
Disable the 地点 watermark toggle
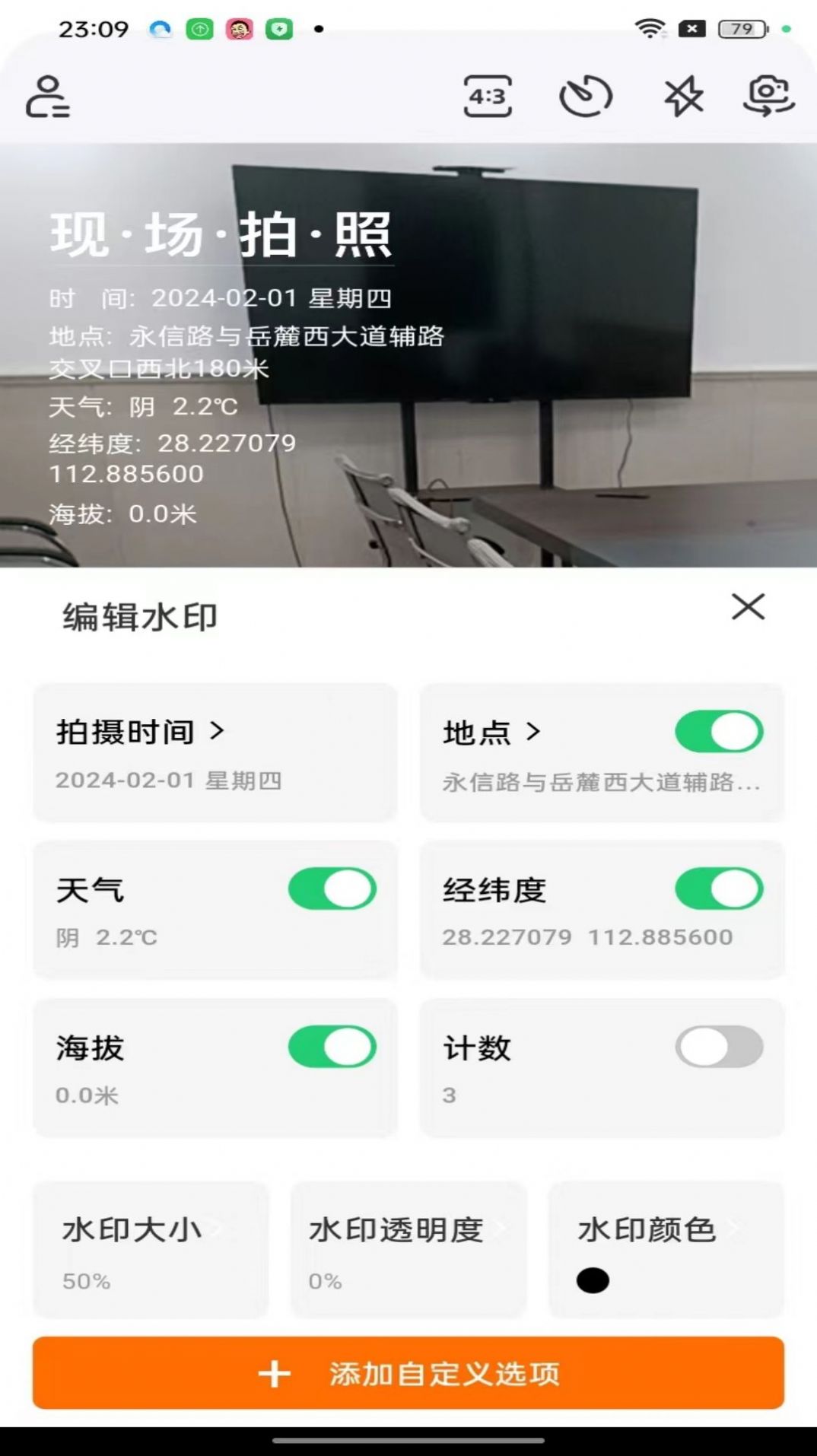point(720,732)
